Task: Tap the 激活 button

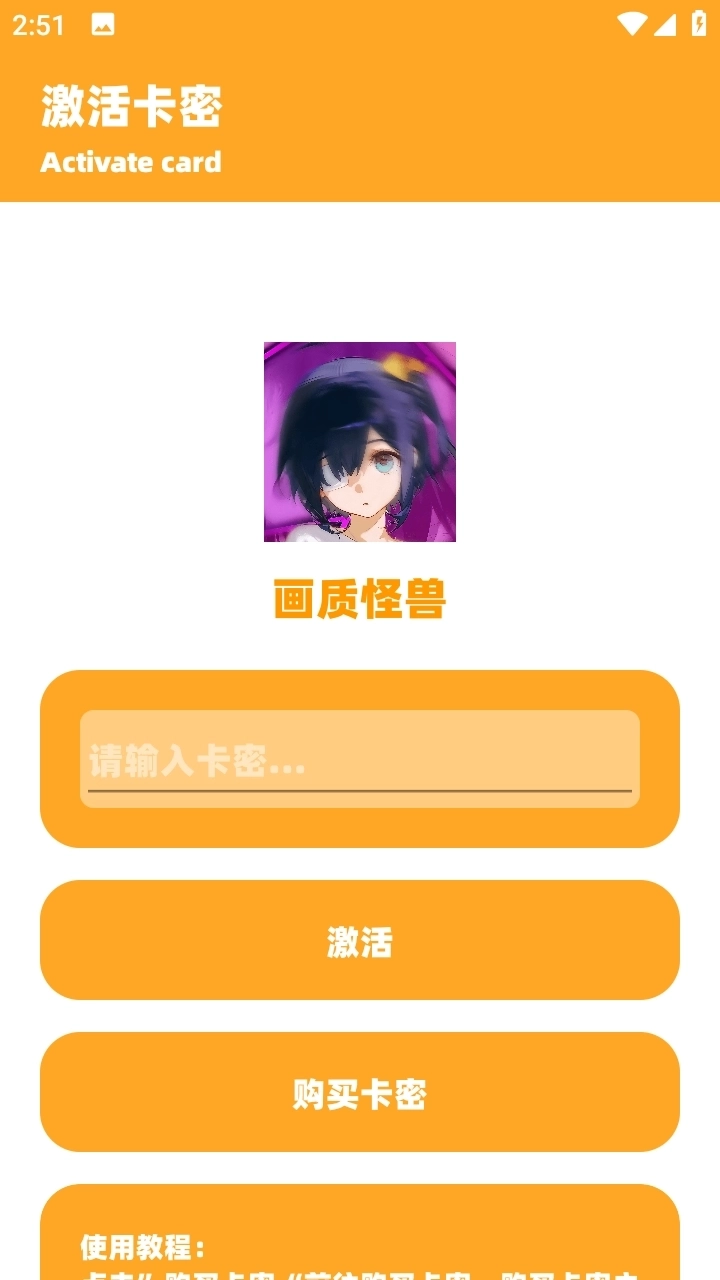Action: [x=360, y=941]
